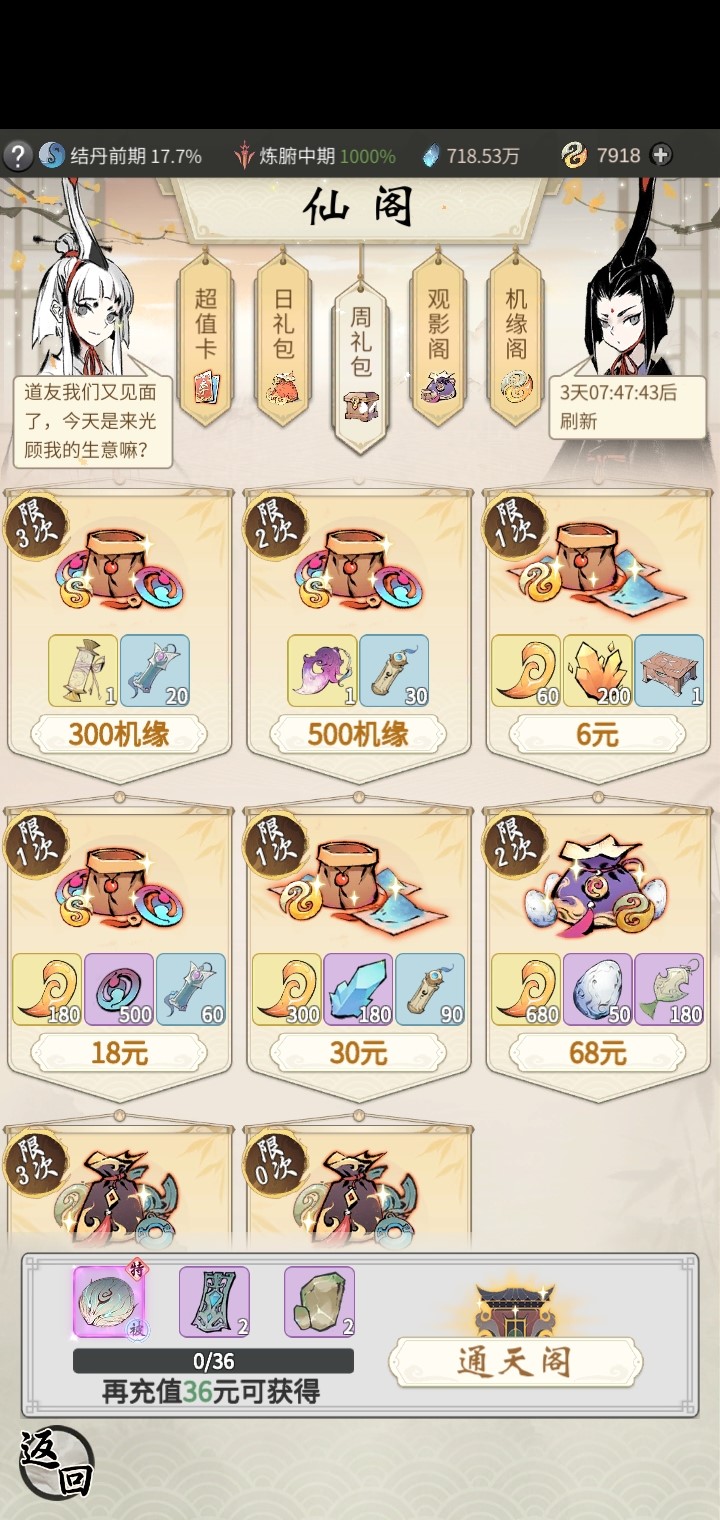
Task: Purchase the 6元 gift pack
Action: pyautogui.click(x=597, y=735)
